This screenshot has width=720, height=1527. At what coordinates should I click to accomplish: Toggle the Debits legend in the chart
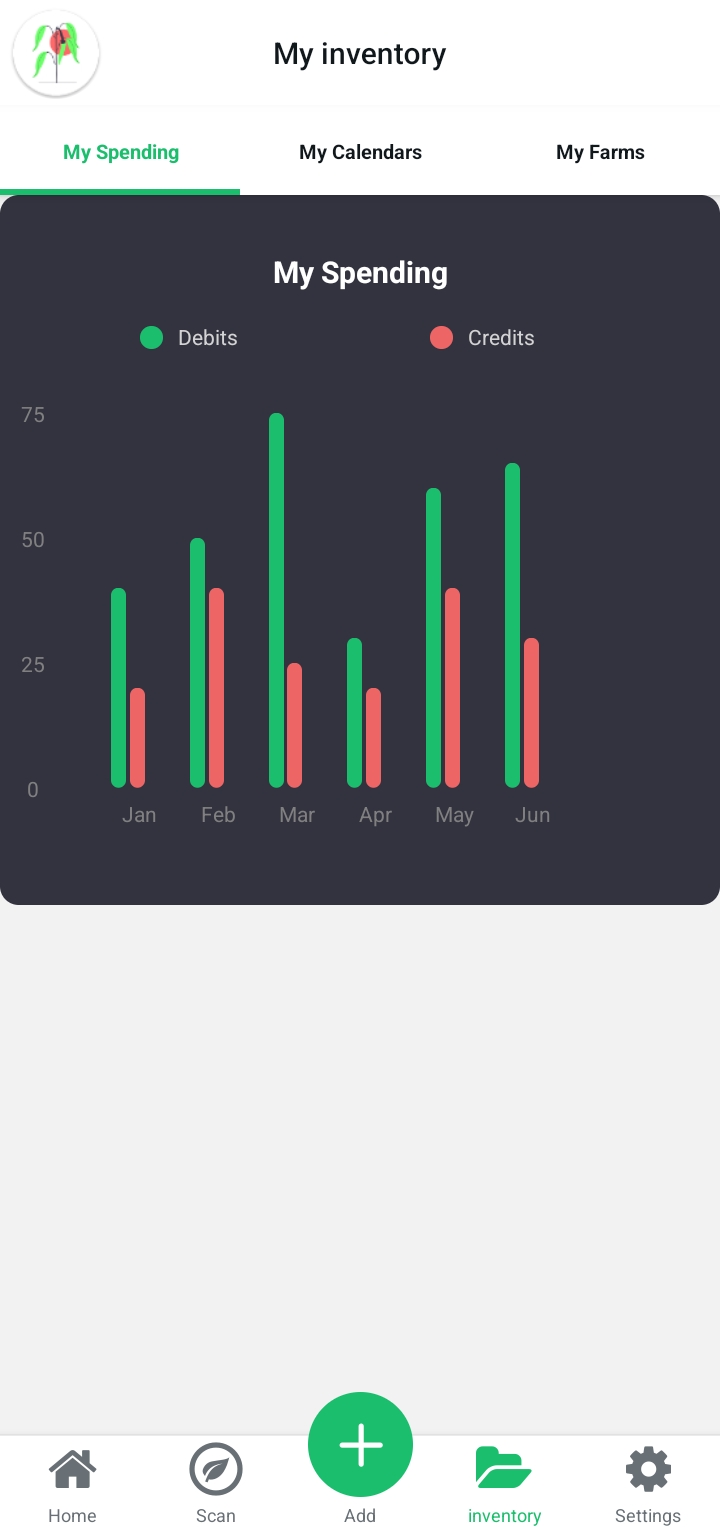coord(190,338)
